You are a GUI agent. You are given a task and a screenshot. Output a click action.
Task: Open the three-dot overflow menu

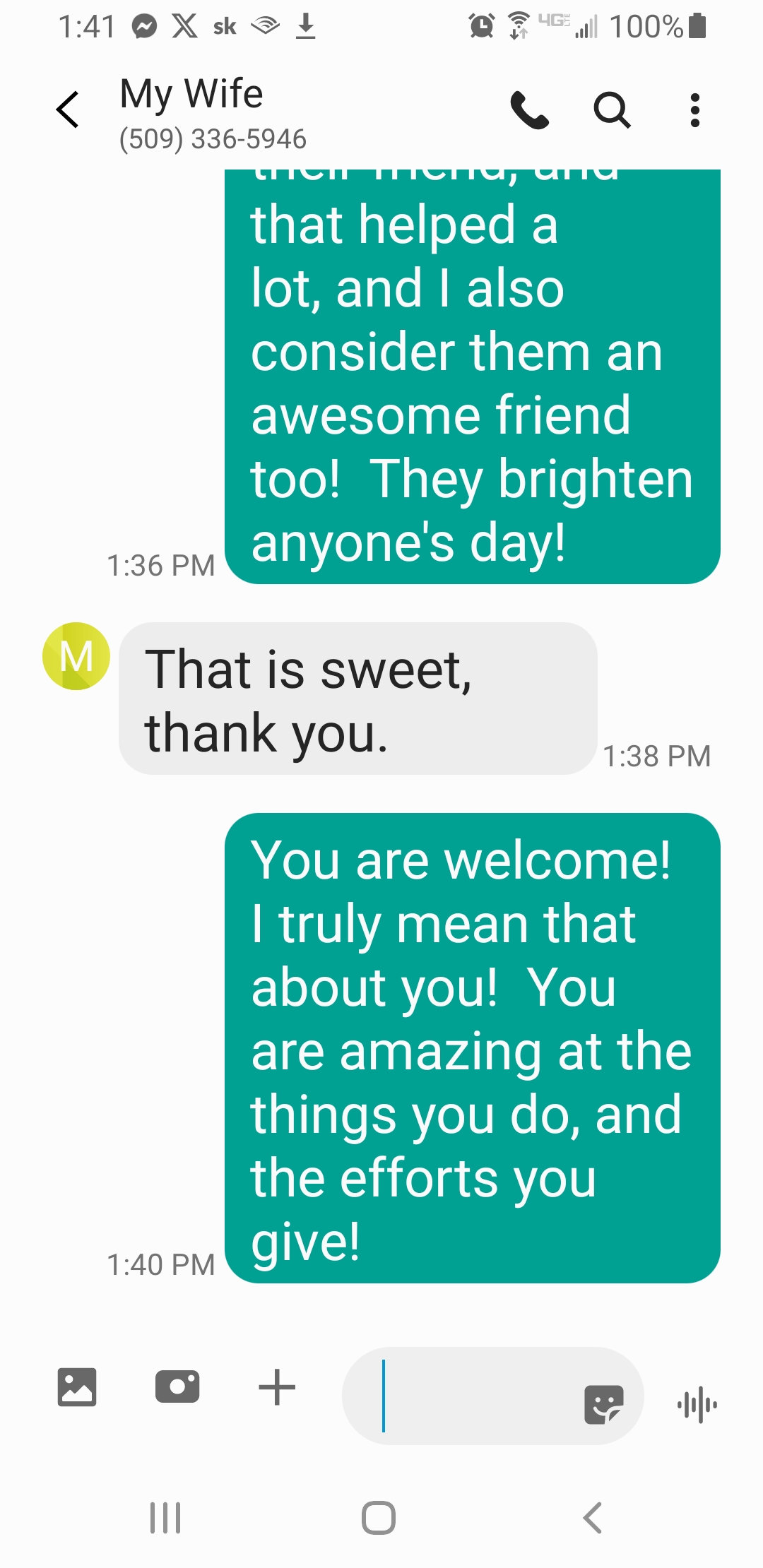[695, 110]
